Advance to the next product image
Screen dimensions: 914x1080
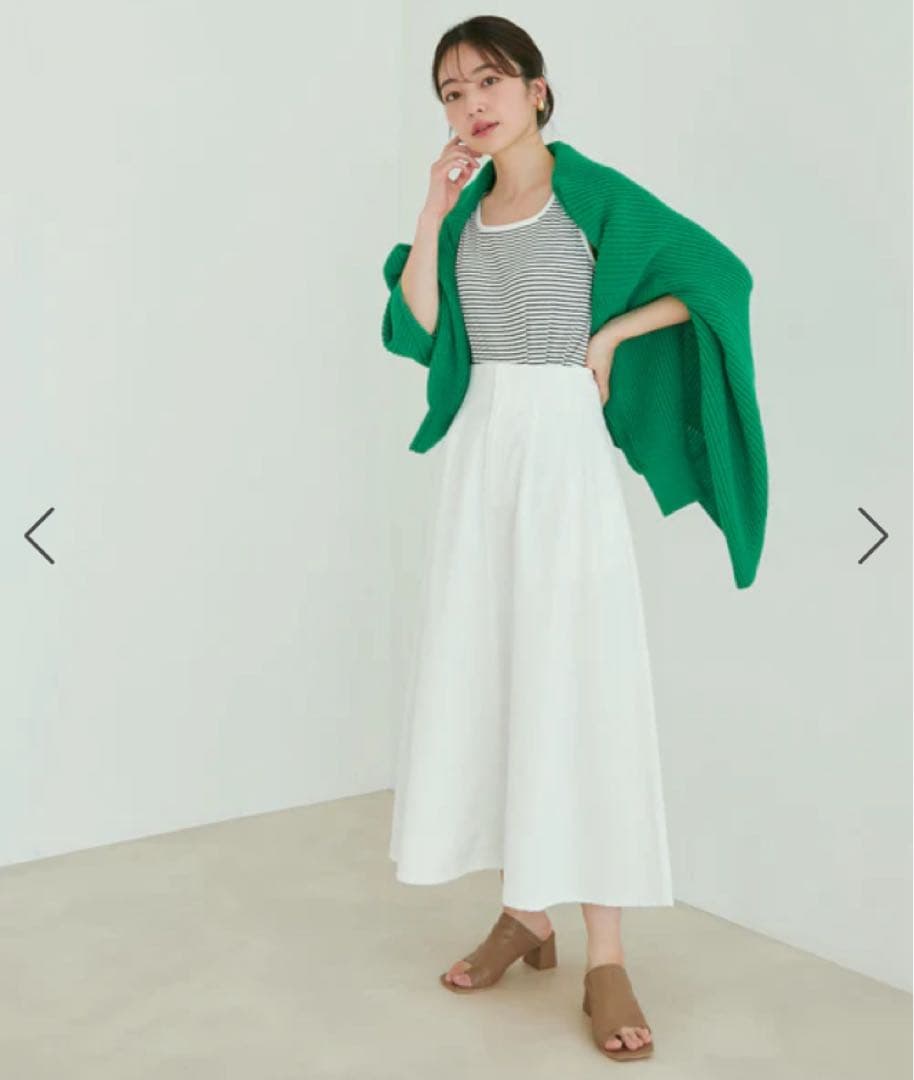tap(873, 536)
